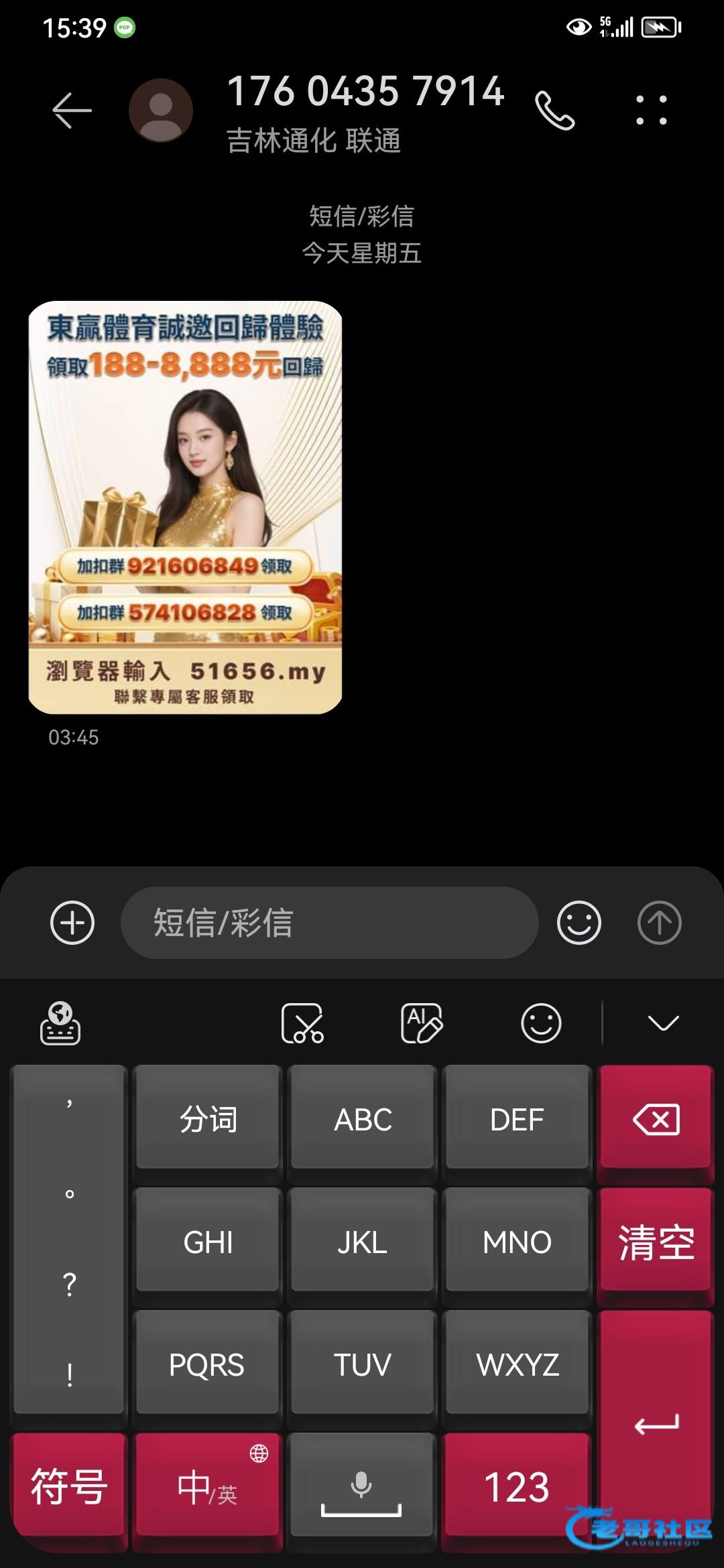Open the 符号 symbols keyboard
This screenshot has height=1568, width=724.
(69, 1487)
